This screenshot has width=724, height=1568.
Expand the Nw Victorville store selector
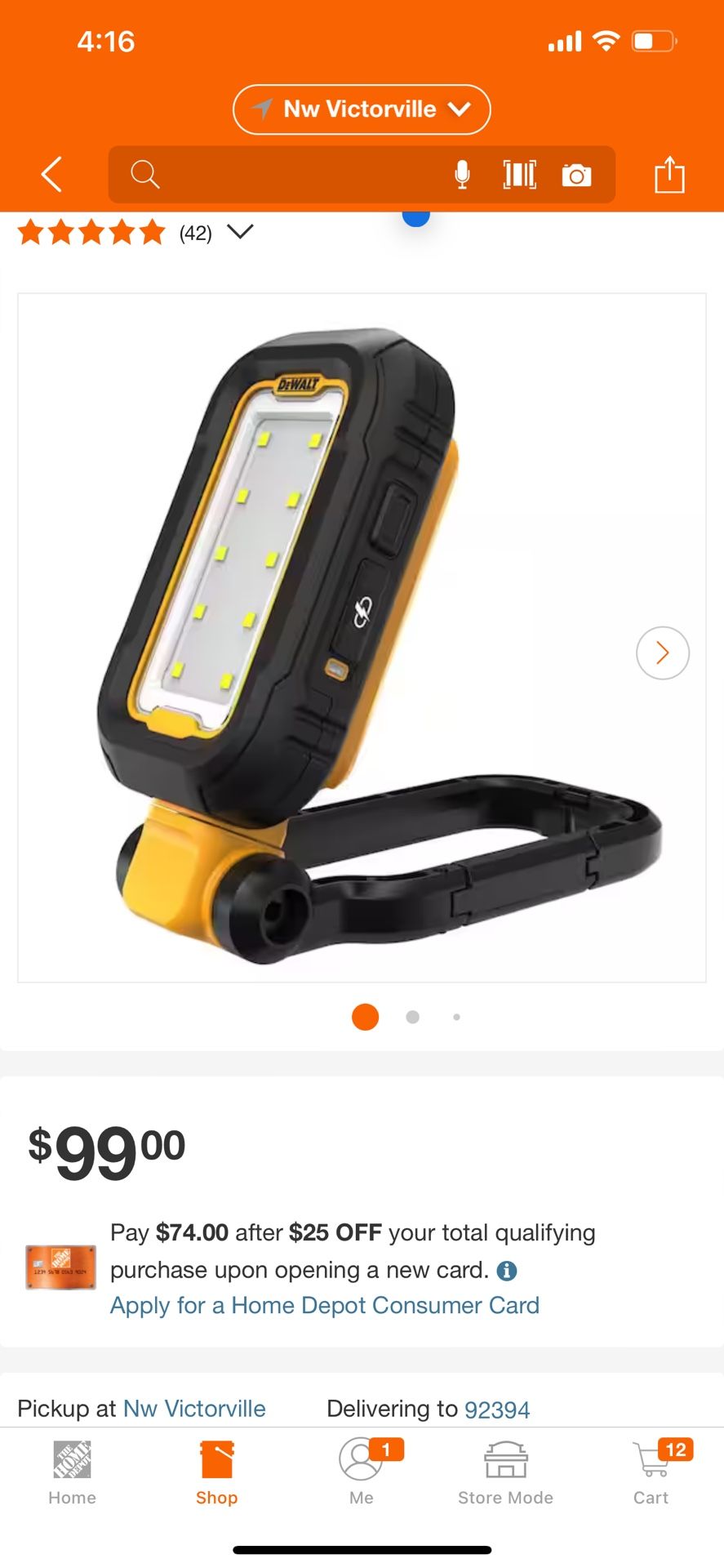pos(361,109)
